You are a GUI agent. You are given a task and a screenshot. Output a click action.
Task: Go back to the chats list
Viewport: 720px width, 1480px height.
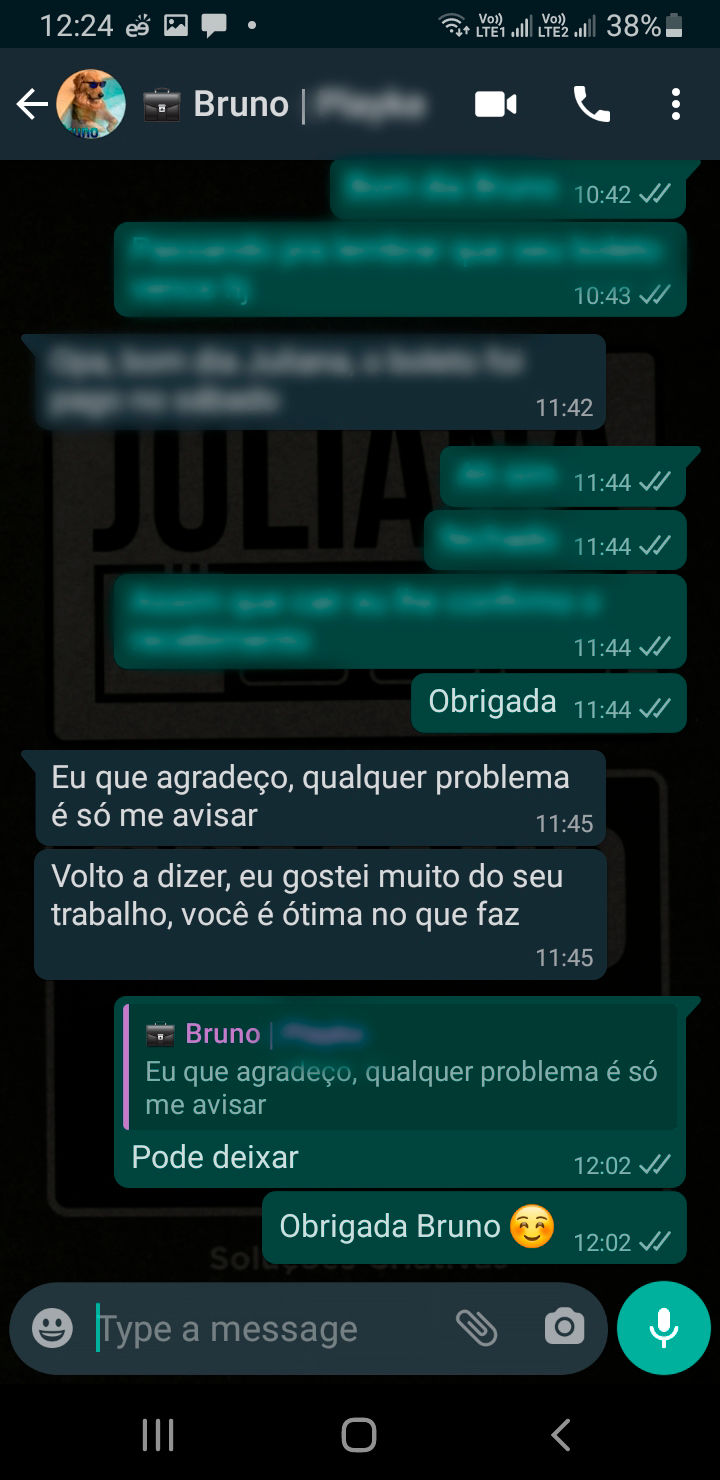tap(31, 104)
